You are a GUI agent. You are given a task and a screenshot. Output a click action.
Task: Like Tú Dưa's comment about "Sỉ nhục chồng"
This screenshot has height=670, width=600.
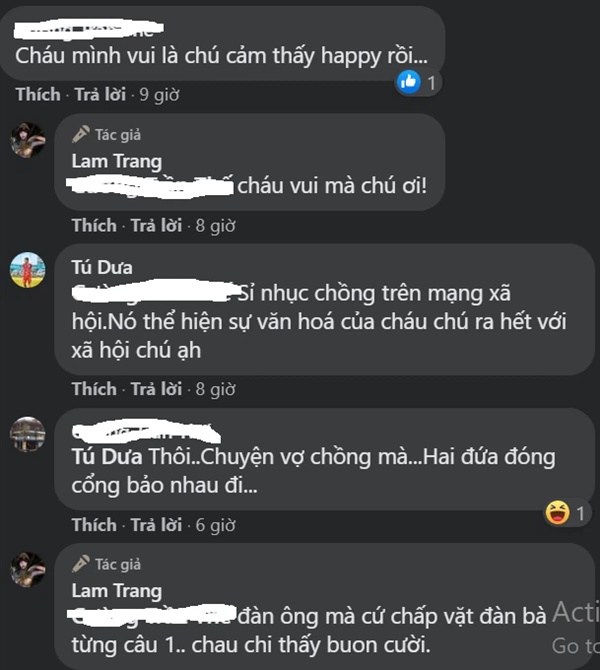tap(94, 388)
